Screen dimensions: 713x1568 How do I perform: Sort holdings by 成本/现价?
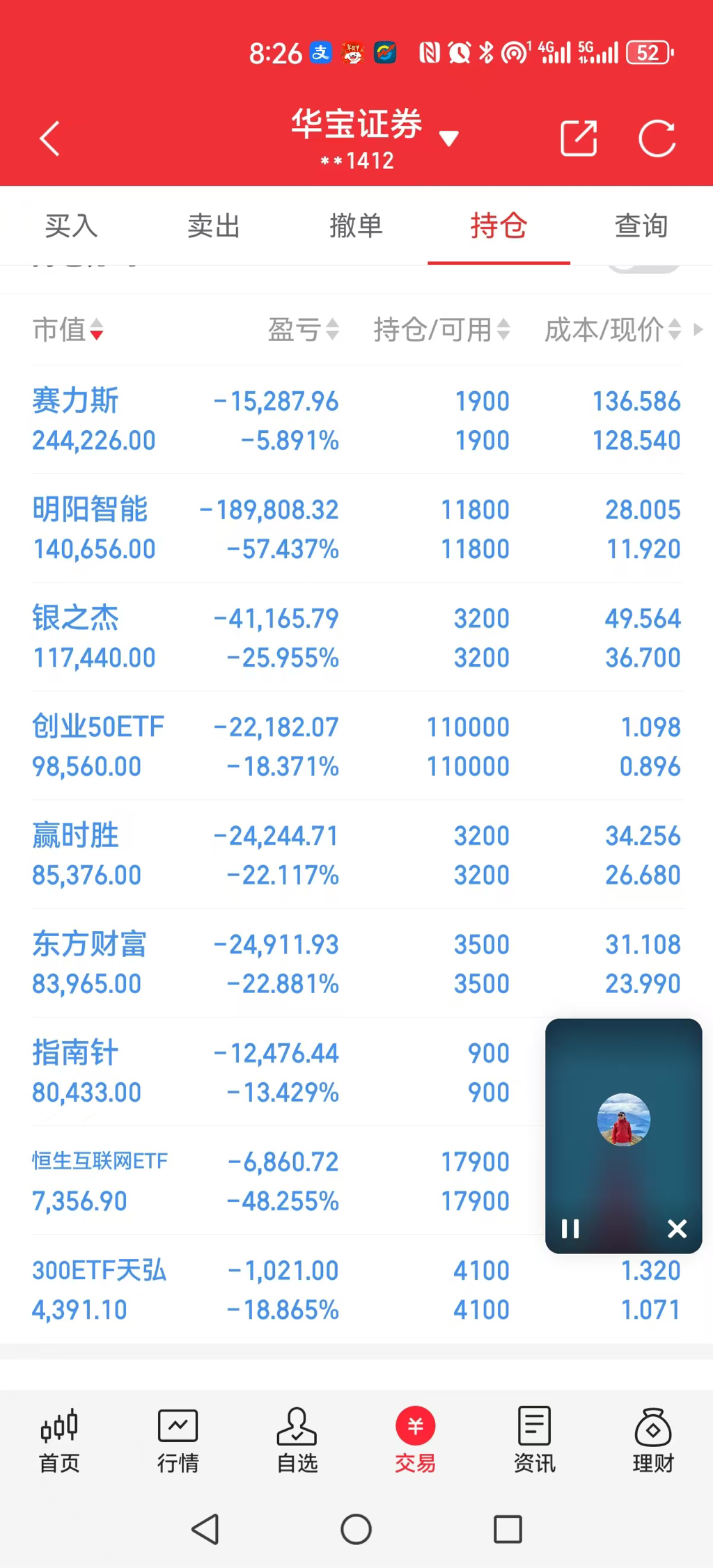(x=612, y=330)
